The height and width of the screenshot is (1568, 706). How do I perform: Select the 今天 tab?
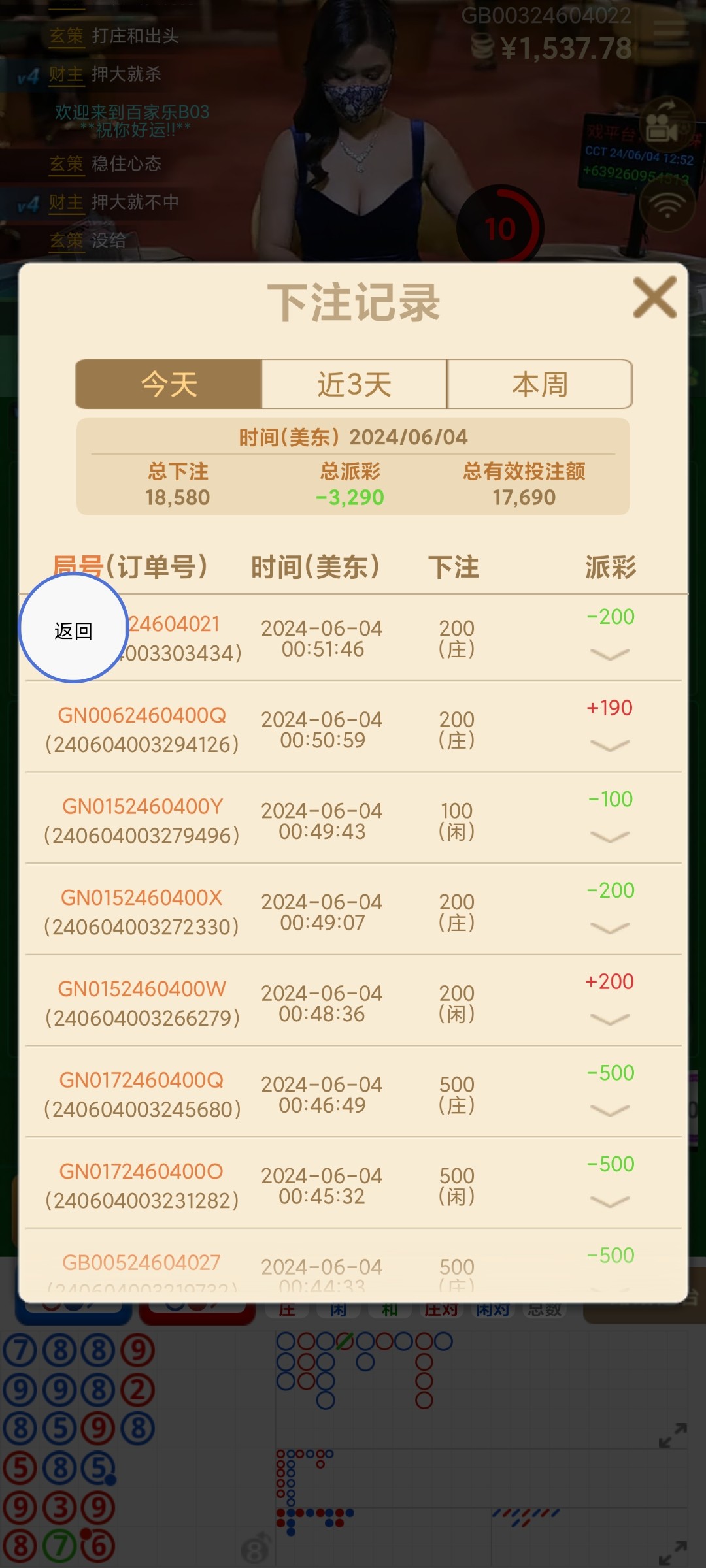point(169,384)
